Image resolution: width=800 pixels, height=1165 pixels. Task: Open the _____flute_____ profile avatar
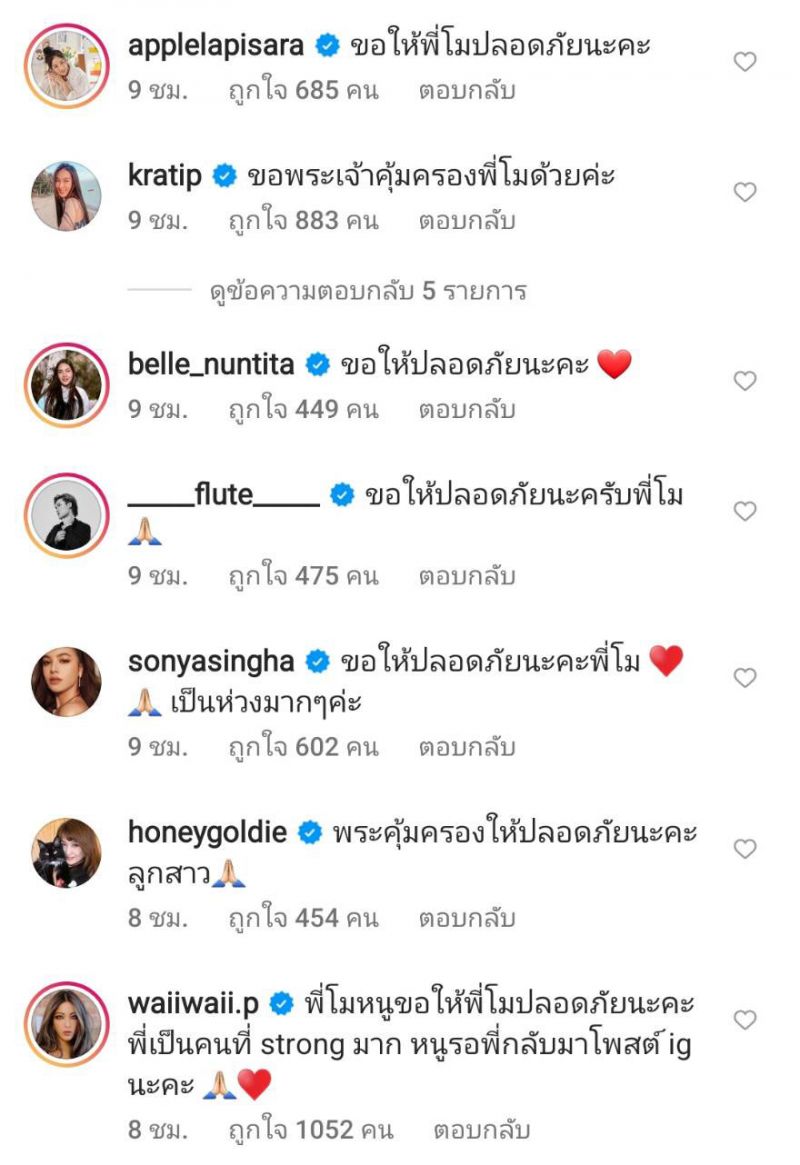(x=66, y=515)
